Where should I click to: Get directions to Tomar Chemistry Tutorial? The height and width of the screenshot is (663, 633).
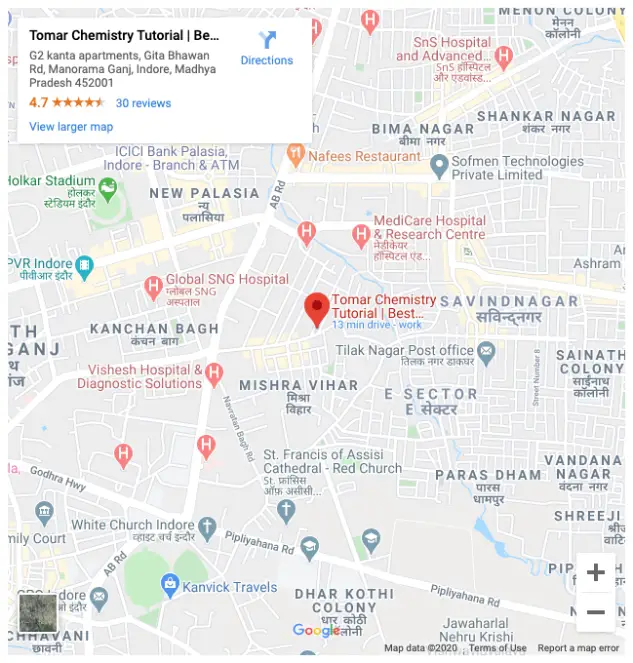[267, 47]
